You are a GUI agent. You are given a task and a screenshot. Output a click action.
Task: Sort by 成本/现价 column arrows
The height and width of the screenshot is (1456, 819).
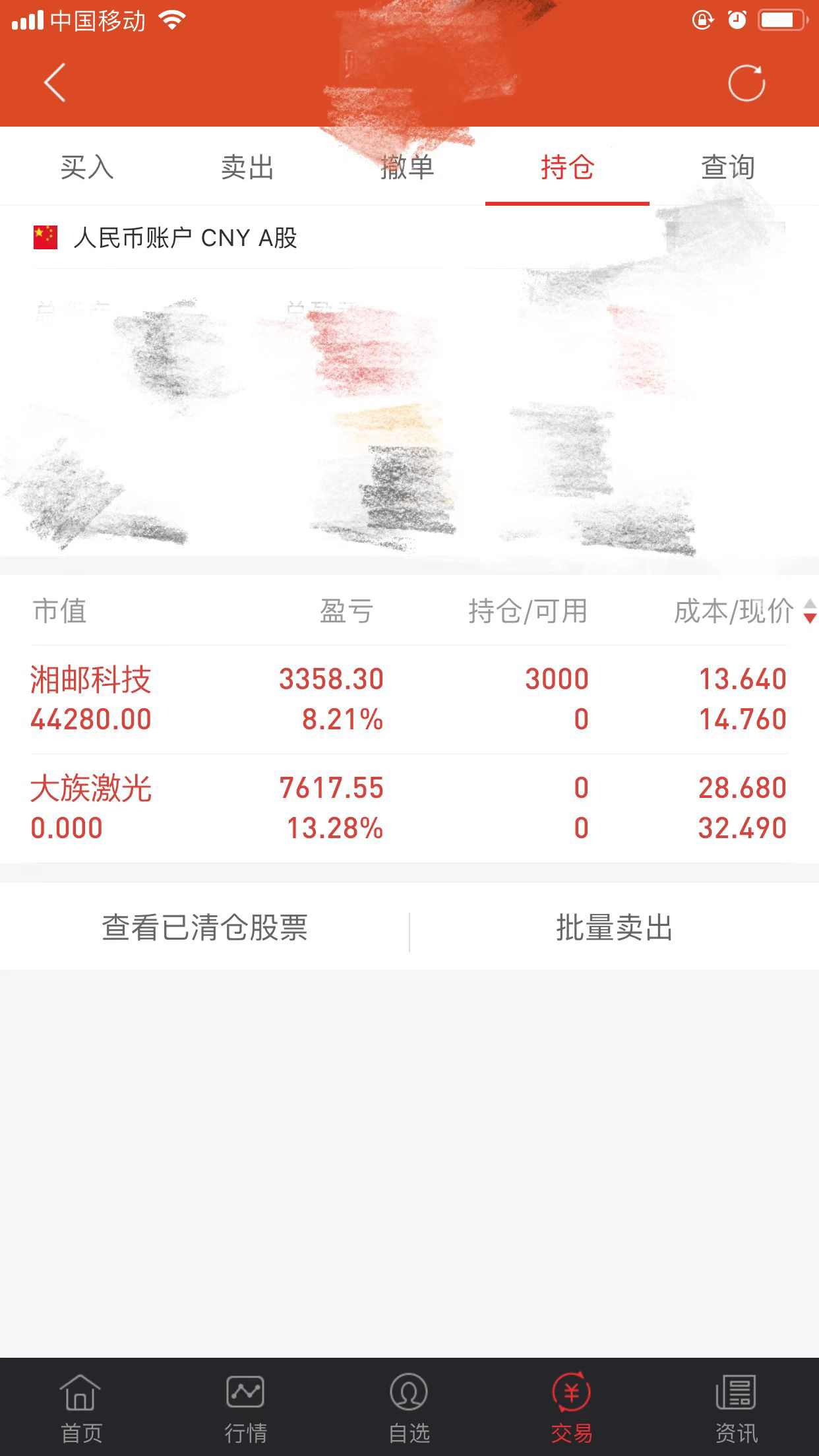pyautogui.click(x=810, y=611)
